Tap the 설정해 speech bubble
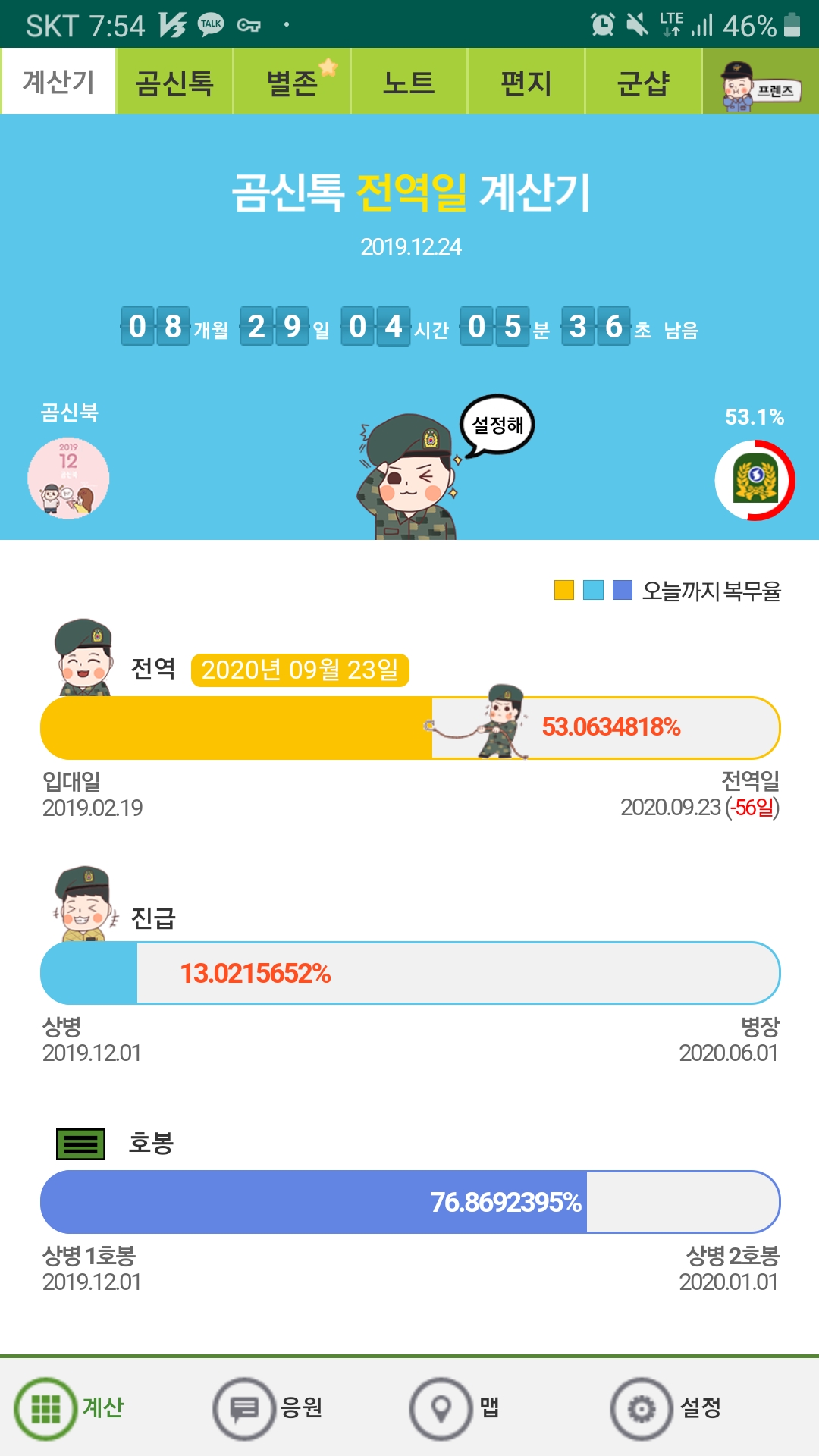Viewport: 819px width, 1456px height. coord(497,425)
